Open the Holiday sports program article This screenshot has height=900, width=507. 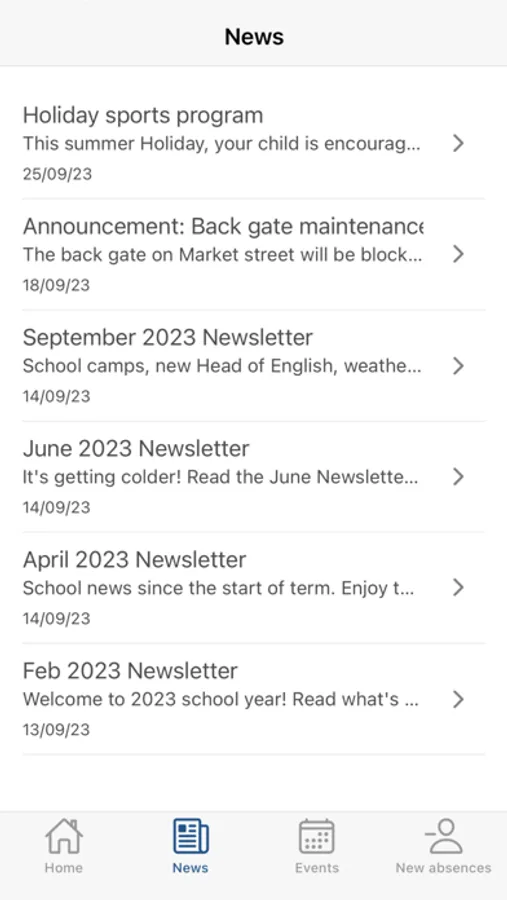point(253,143)
